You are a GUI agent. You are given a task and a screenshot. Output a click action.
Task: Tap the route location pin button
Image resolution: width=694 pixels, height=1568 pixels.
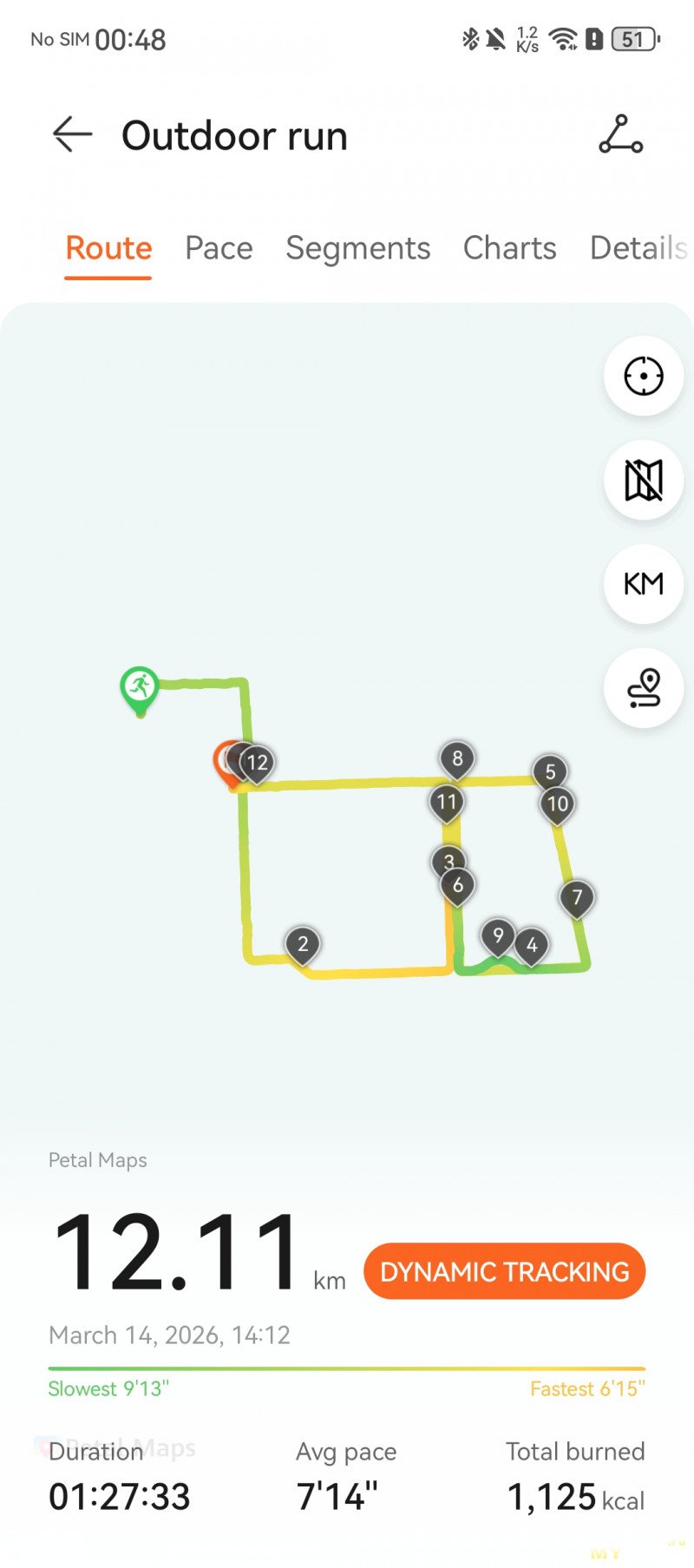point(644,688)
